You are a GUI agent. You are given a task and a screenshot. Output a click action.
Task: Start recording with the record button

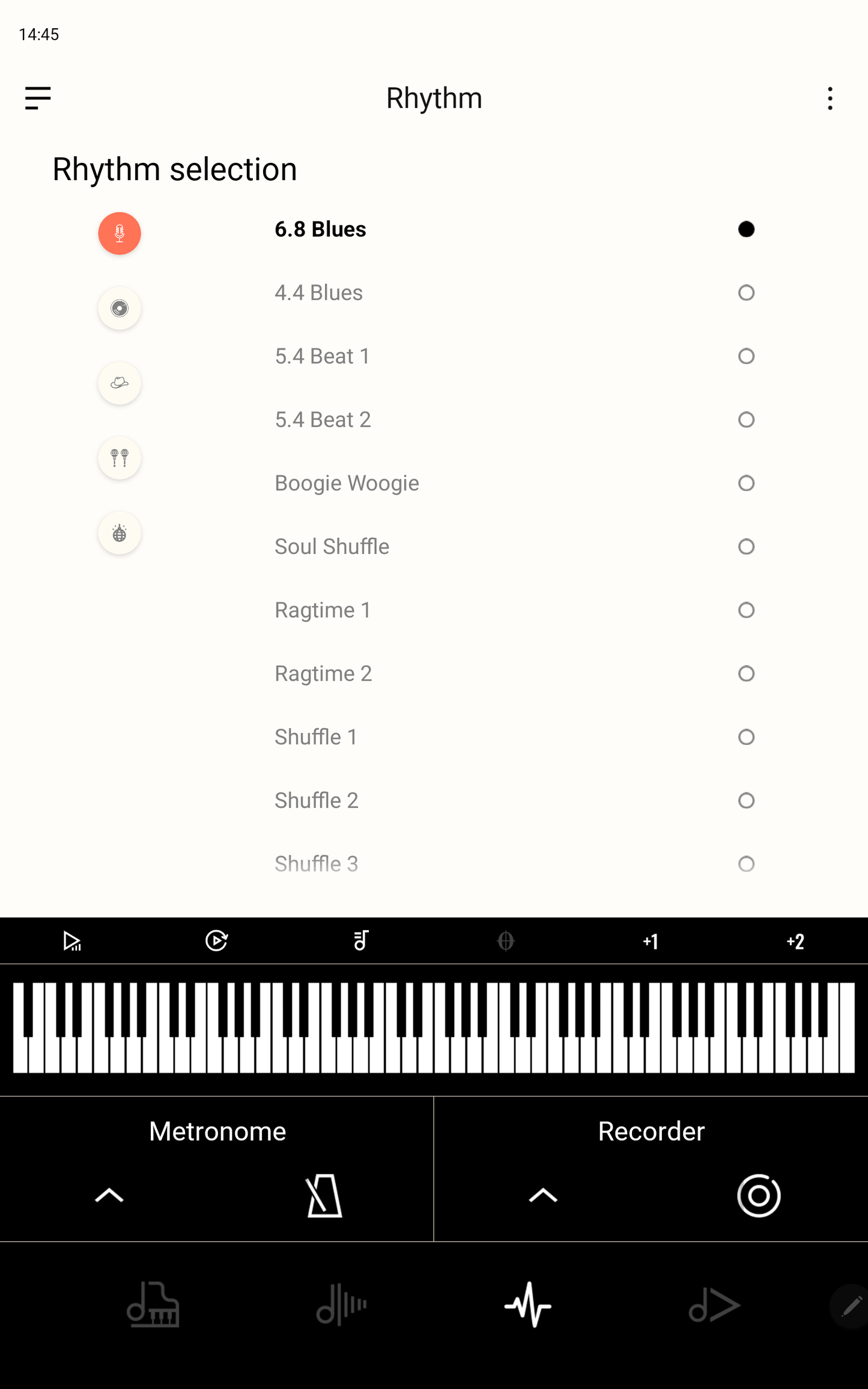click(759, 1196)
